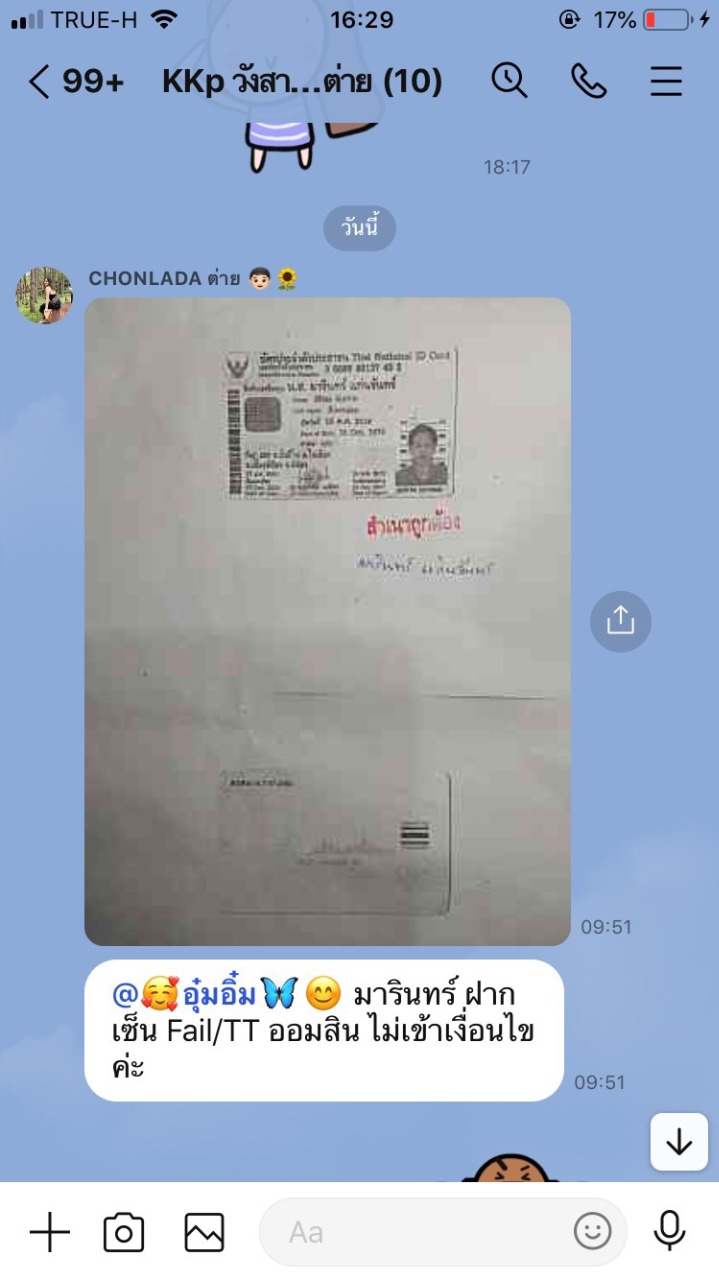Screen dimensions: 719x1280
Task: View the document photo sent at 09:51
Action: (x=327, y=620)
